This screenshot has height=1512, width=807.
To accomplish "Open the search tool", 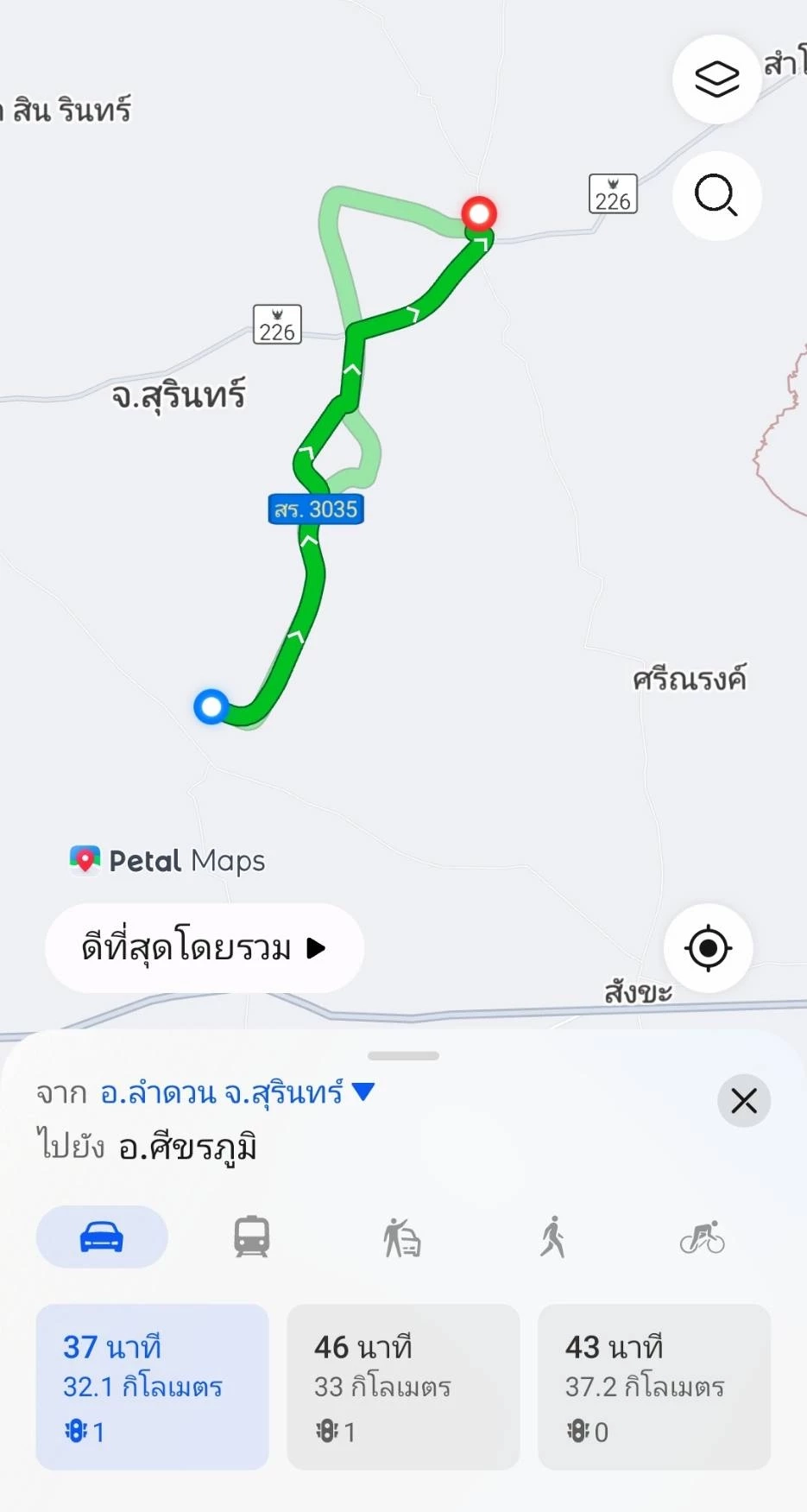I will click(x=716, y=197).
